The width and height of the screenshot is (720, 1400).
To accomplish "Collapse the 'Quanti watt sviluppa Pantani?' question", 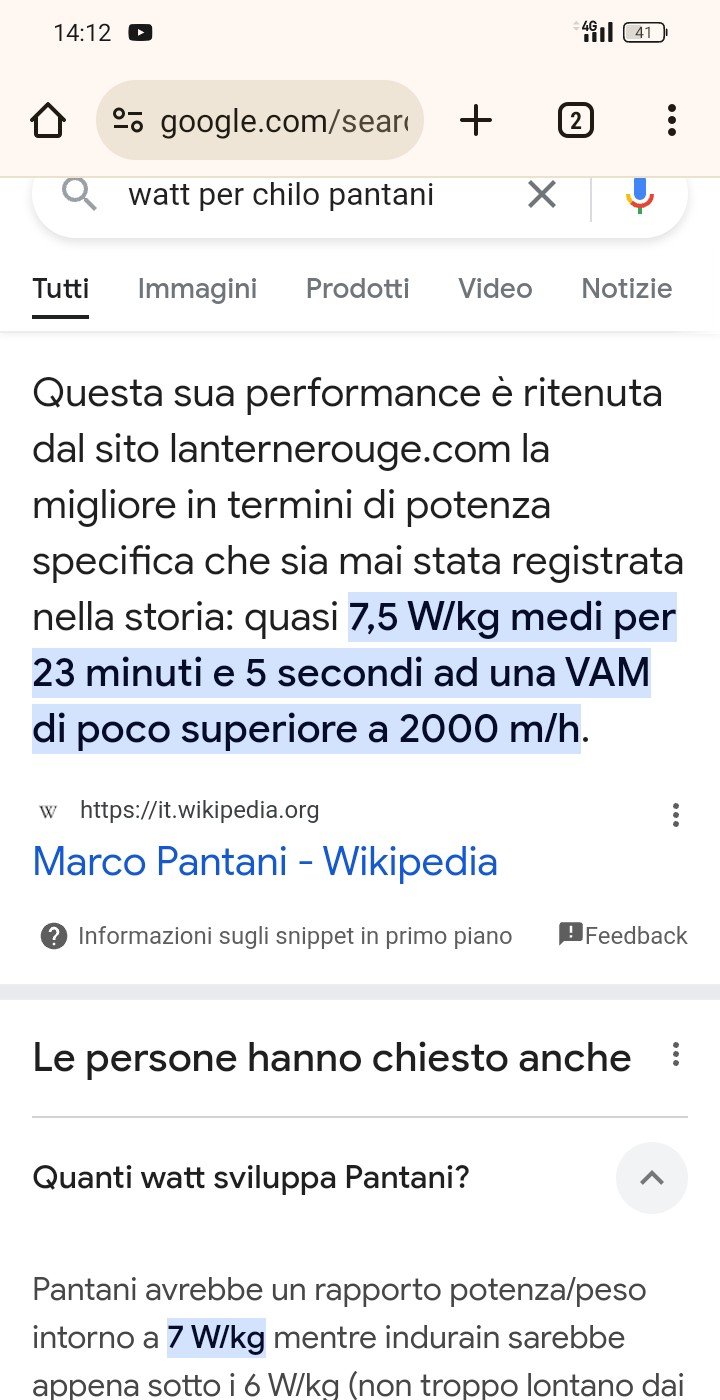I will pyautogui.click(x=651, y=1178).
